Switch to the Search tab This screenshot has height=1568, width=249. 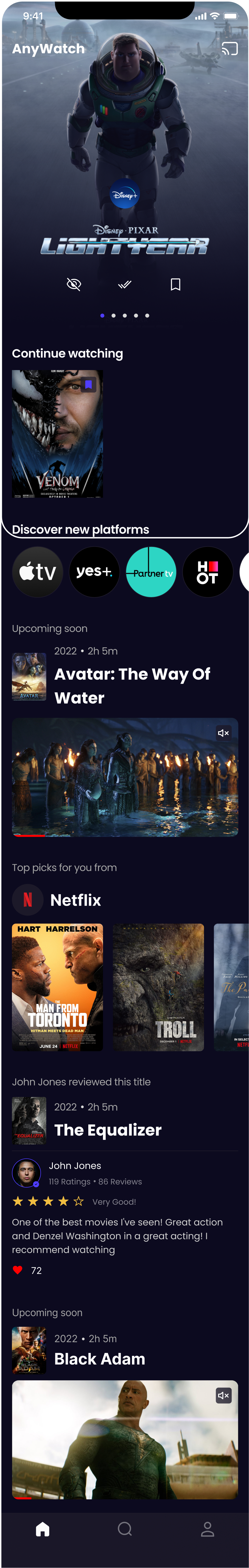tap(125, 1529)
